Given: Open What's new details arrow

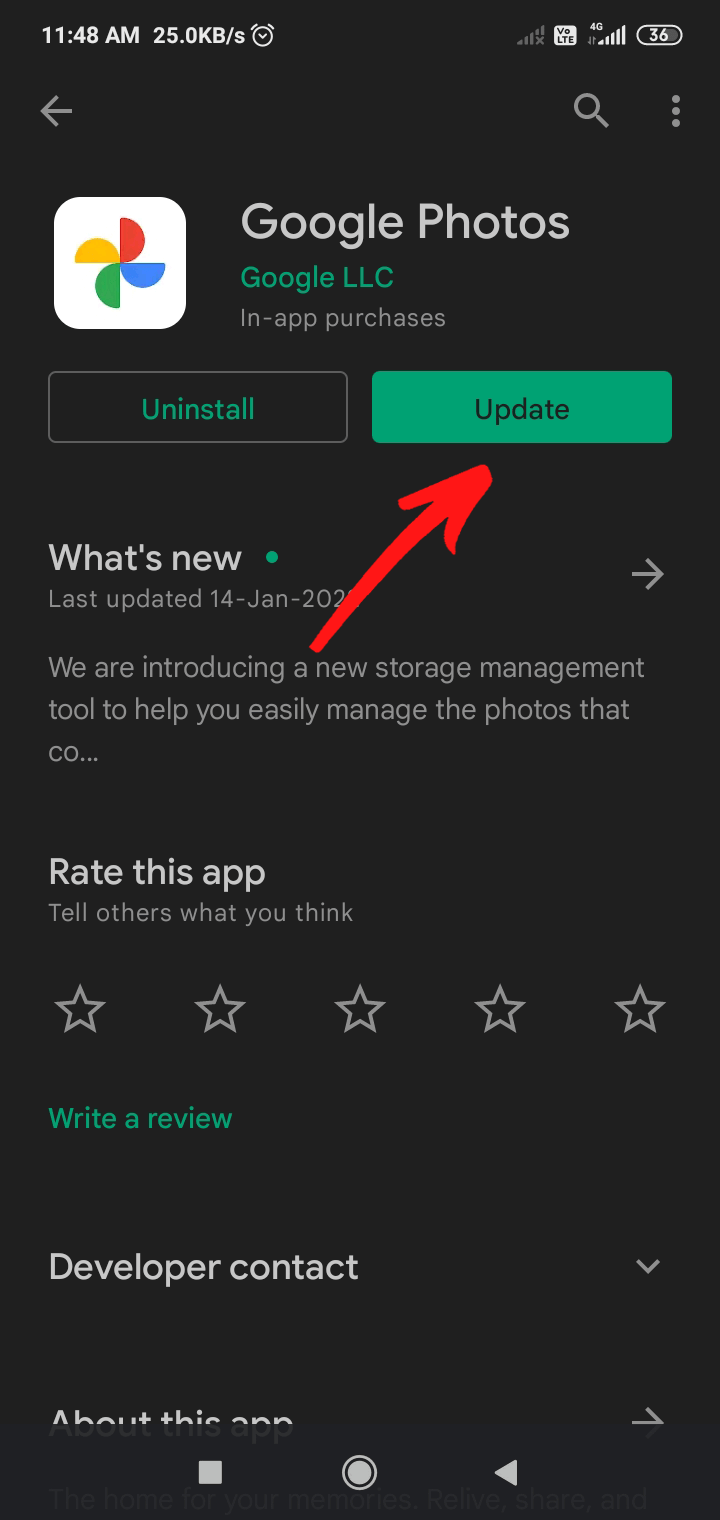Looking at the screenshot, I should click(x=648, y=574).
